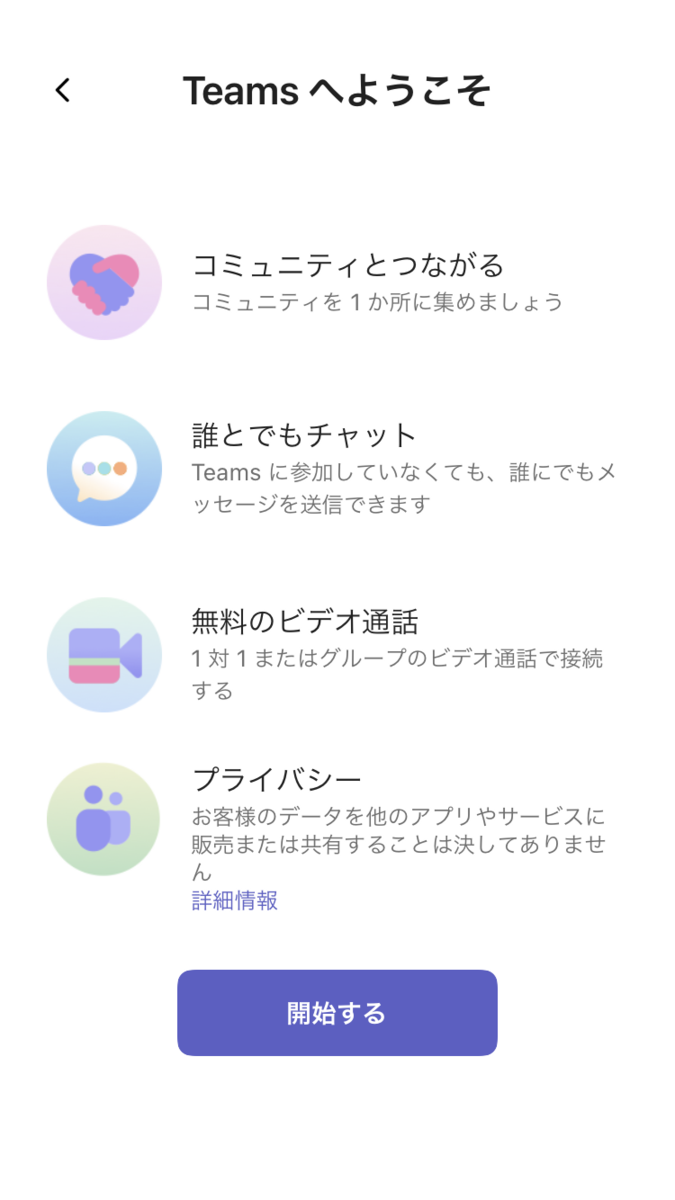
Task: Open the 詳細情報 privacy link
Action: click(x=234, y=901)
